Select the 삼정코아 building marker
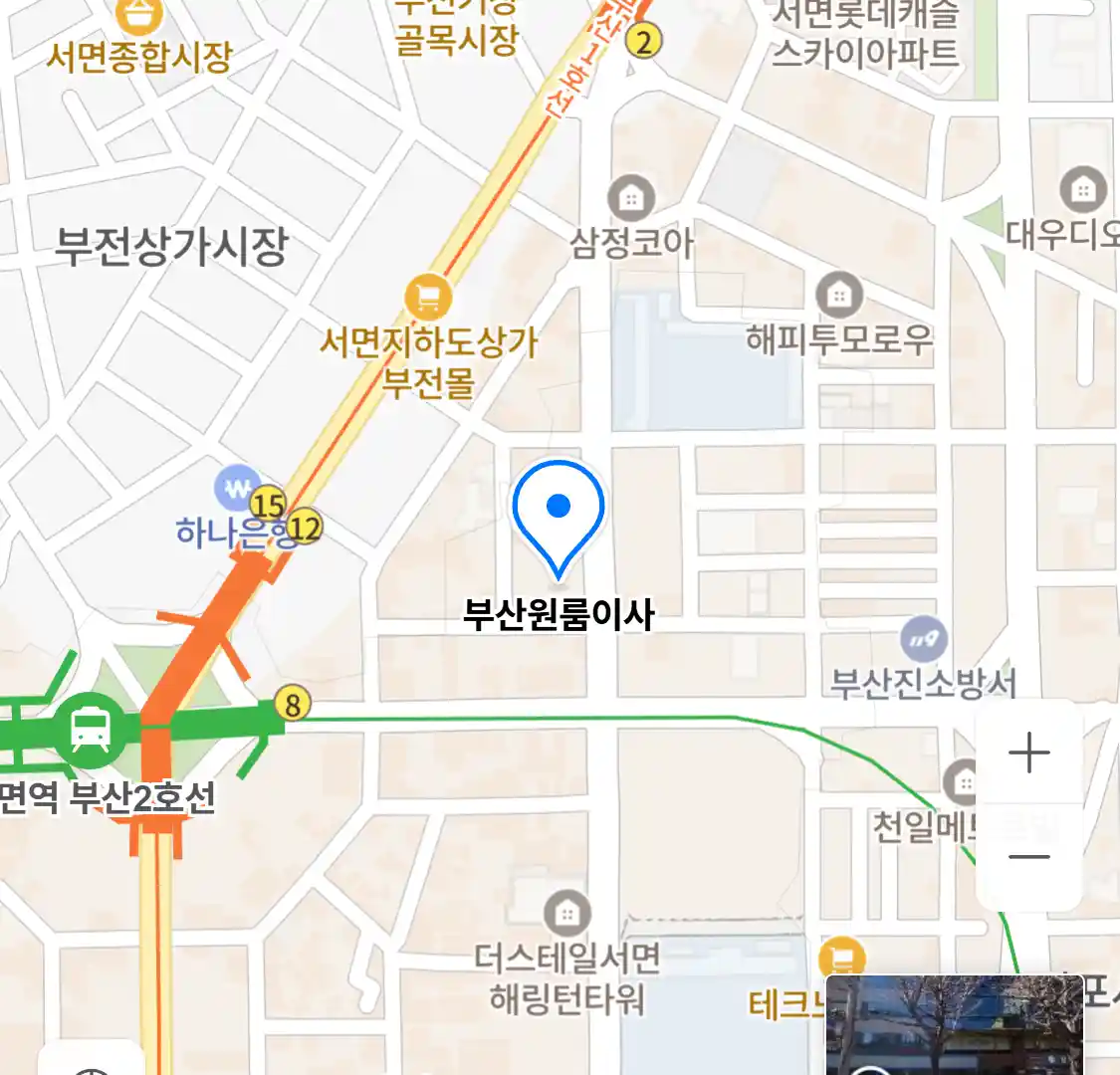The height and width of the screenshot is (1075, 1120). [x=631, y=199]
